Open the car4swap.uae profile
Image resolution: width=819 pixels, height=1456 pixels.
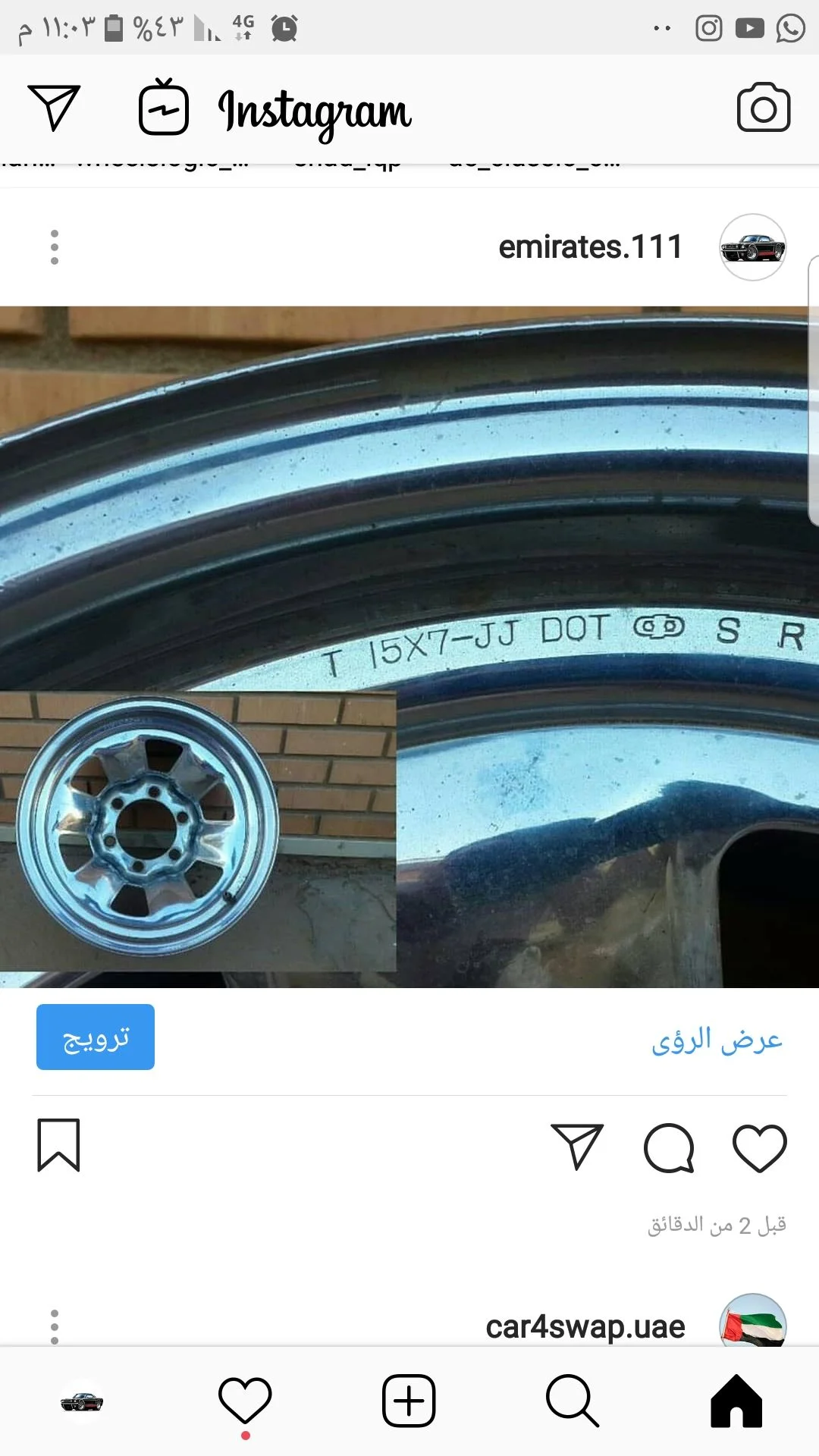[x=585, y=1326]
